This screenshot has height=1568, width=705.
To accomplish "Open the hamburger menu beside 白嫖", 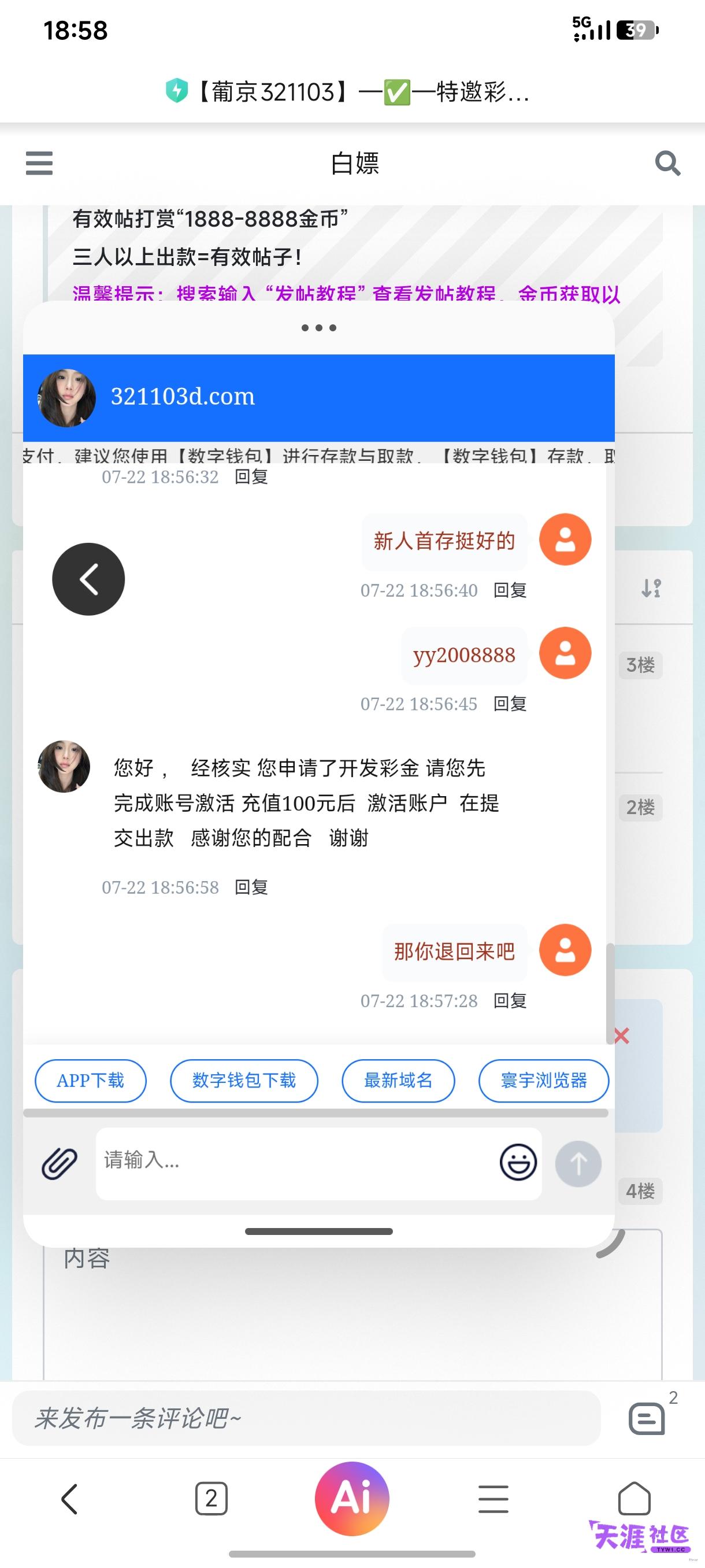I will click(x=39, y=163).
